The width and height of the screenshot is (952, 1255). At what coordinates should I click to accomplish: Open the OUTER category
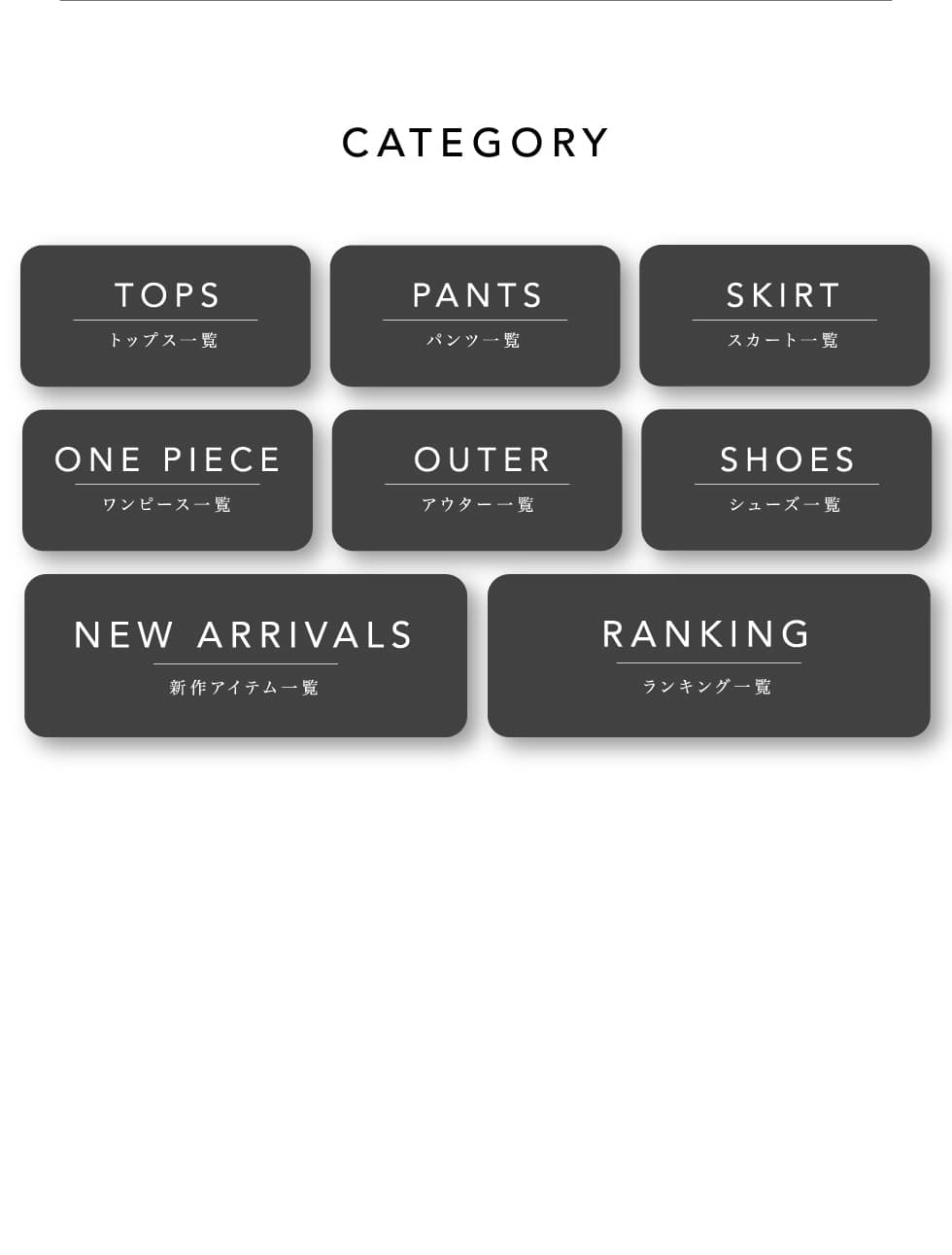coord(477,480)
